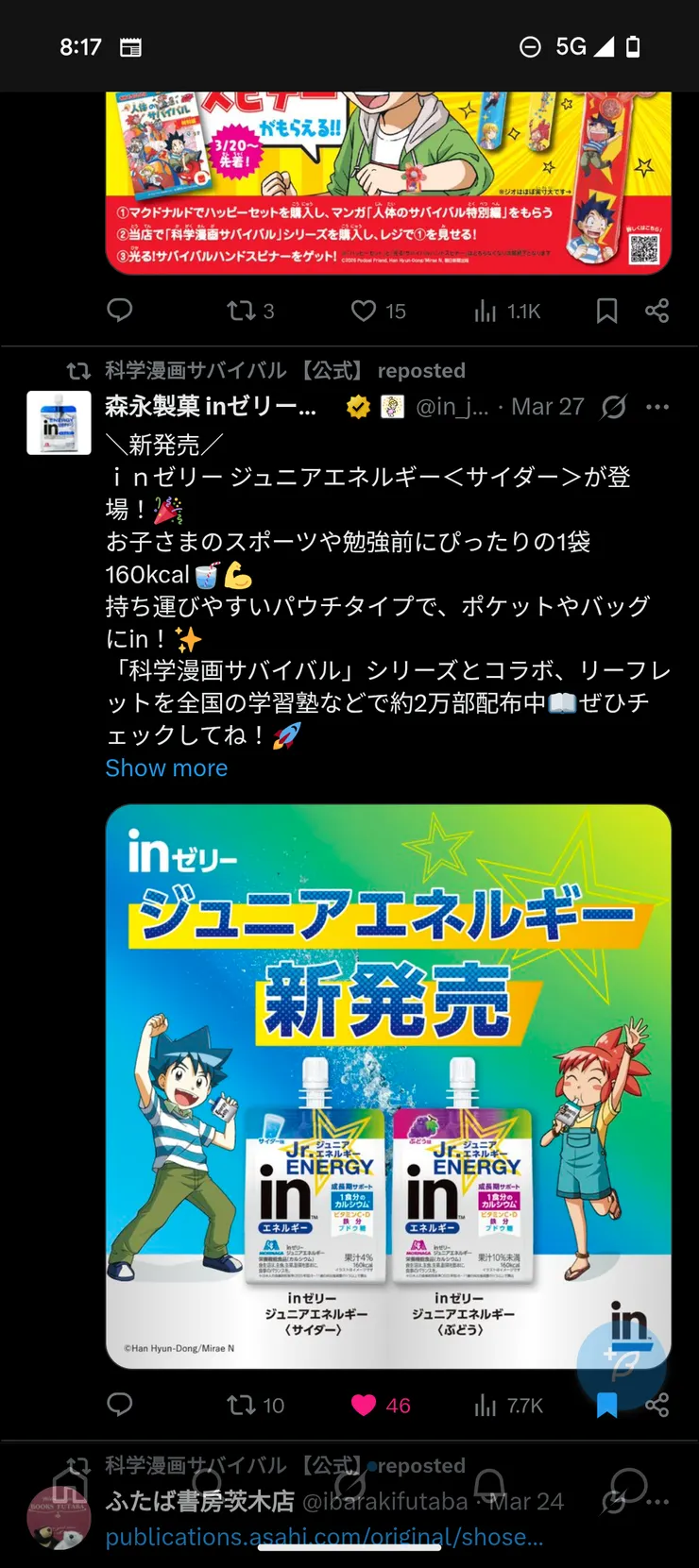View analytics for the 7.7K views post

(507, 1405)
